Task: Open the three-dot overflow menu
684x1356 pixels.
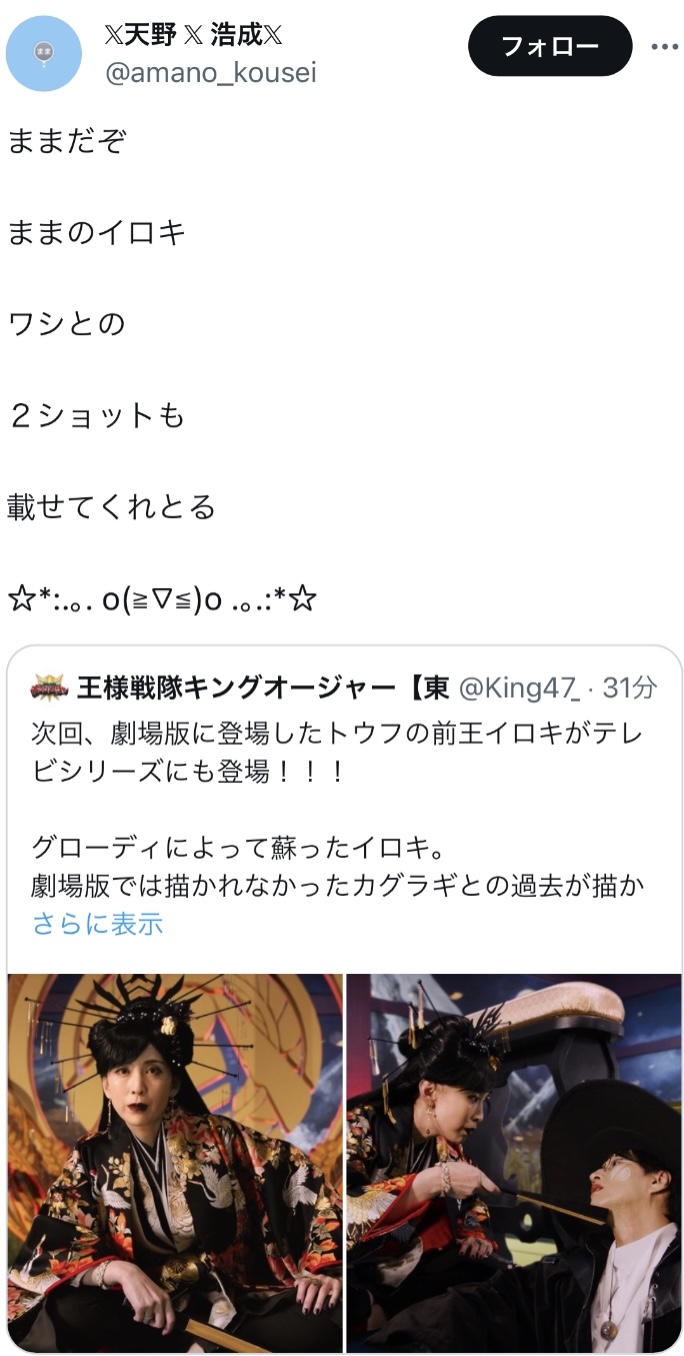Action: [665, 47]
